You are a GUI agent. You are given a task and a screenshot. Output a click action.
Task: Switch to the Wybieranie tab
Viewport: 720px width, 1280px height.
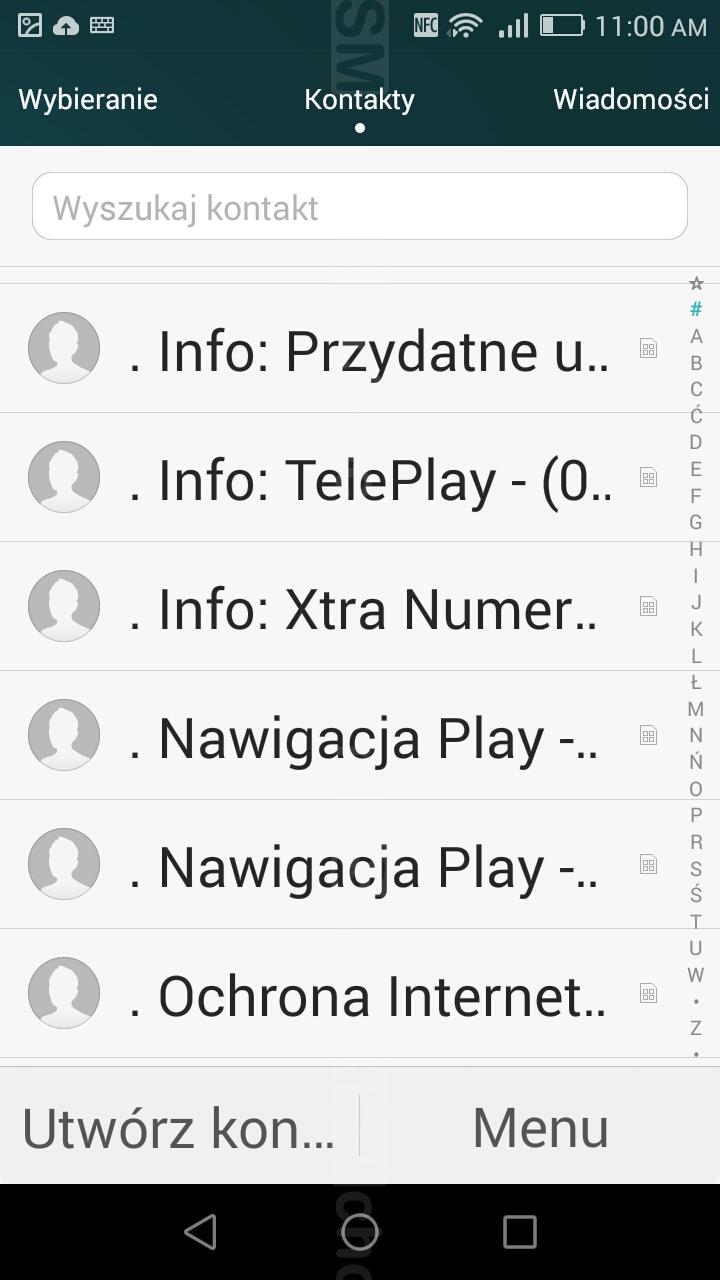click(x=88, y=100)
